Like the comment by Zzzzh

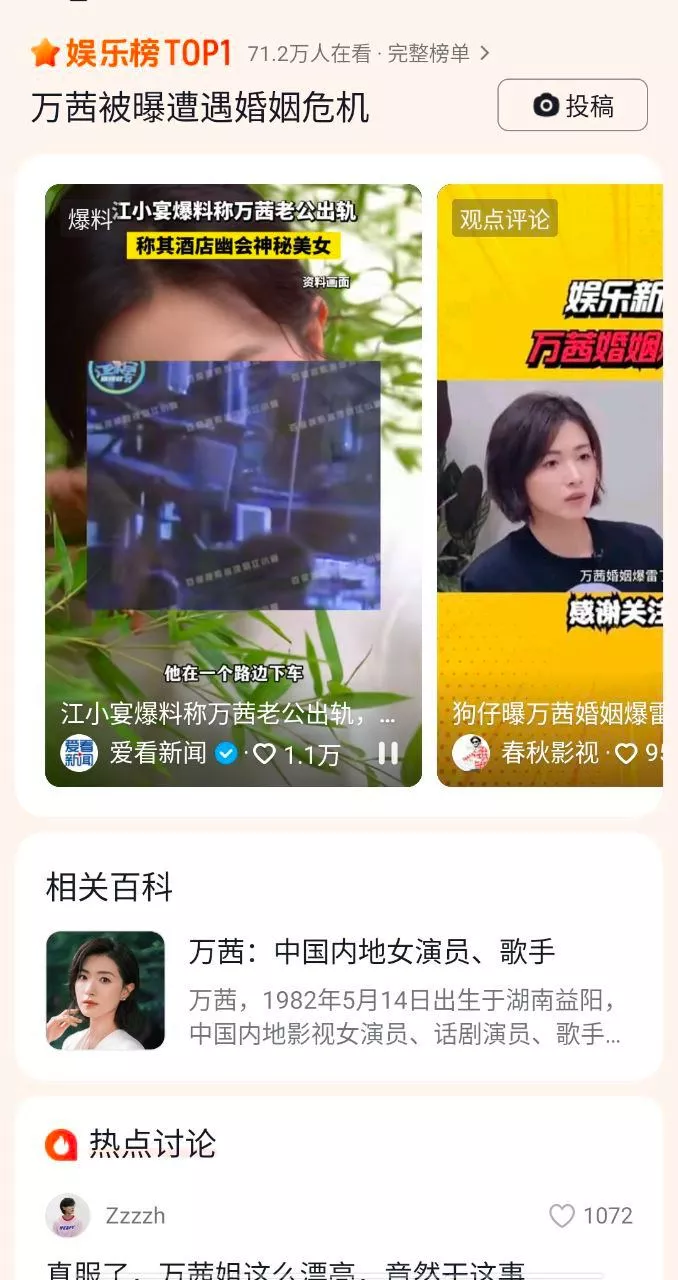(562, 1216)
